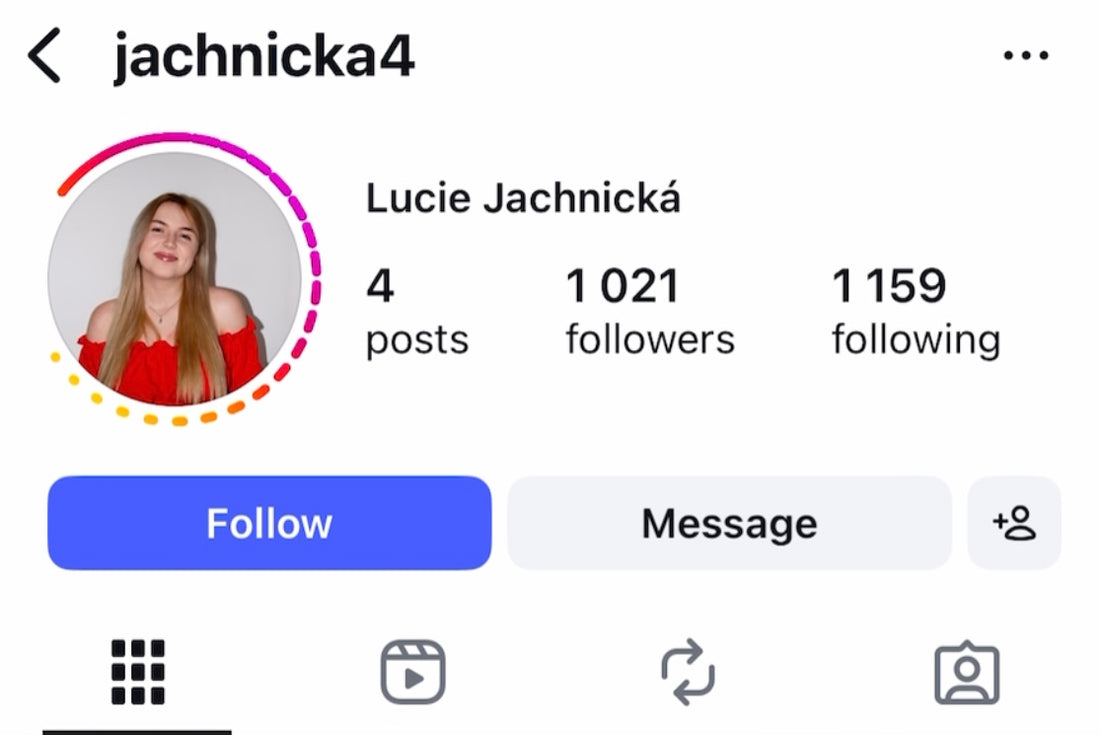1100x735 pixels.
Task: Open the 1 159 following list
Action: click(x=915, y=312)
